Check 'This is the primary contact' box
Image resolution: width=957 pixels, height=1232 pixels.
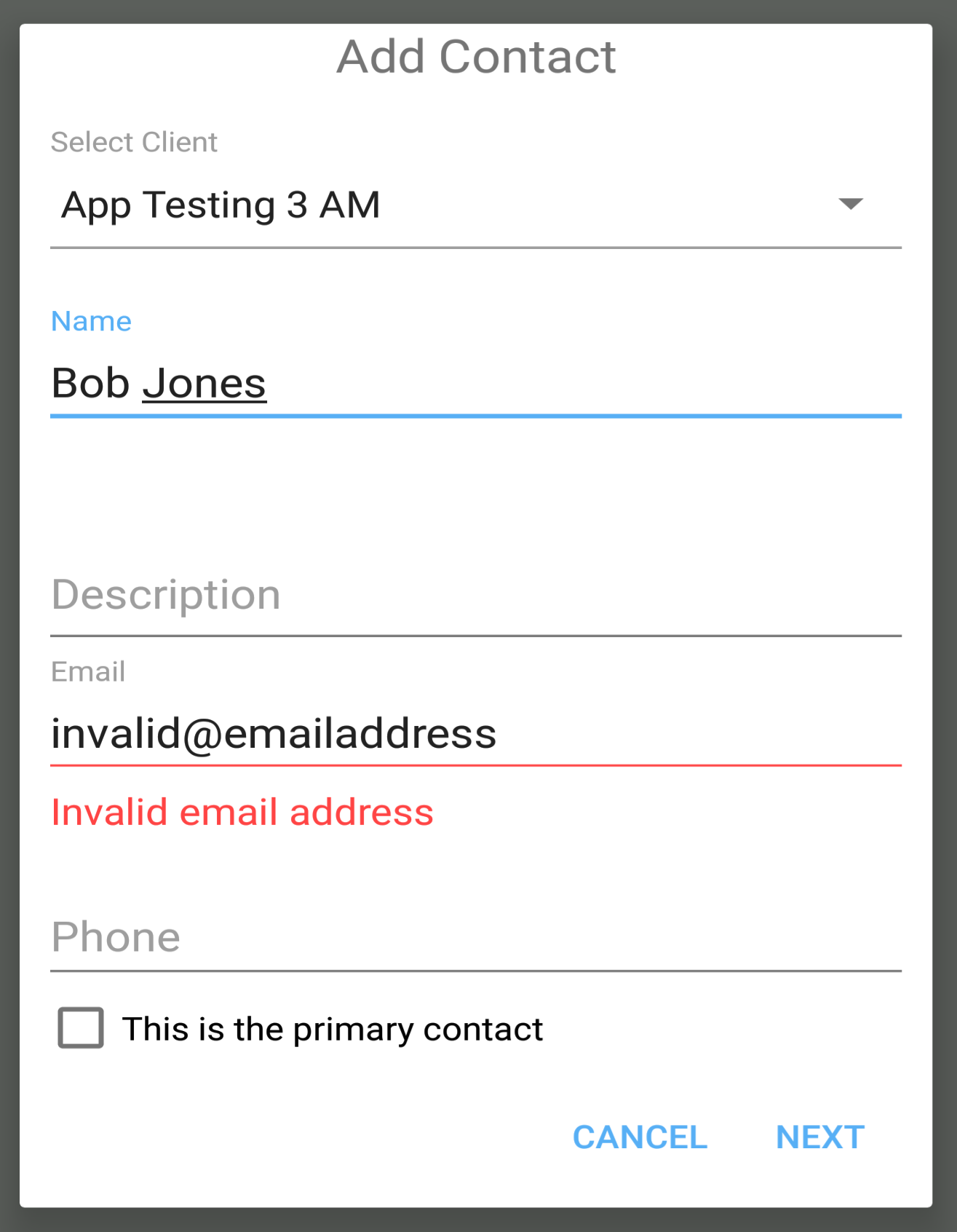pos(81,1028)
